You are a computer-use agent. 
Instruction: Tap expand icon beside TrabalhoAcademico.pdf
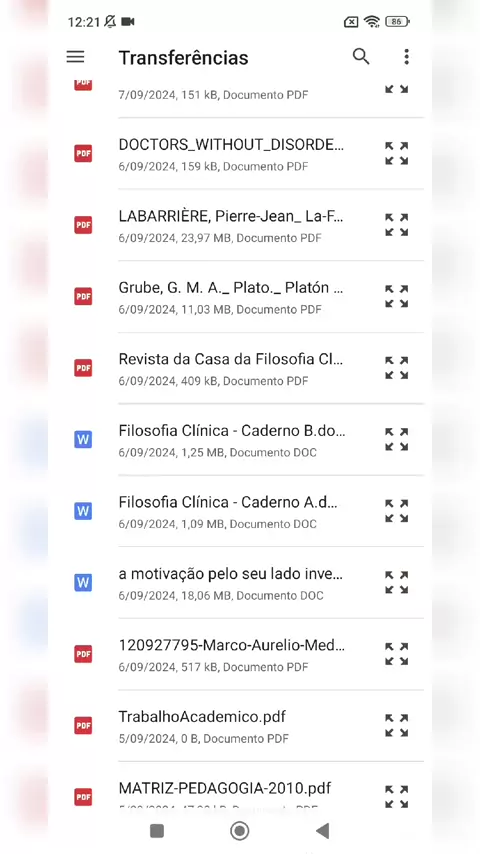(397, 725)
